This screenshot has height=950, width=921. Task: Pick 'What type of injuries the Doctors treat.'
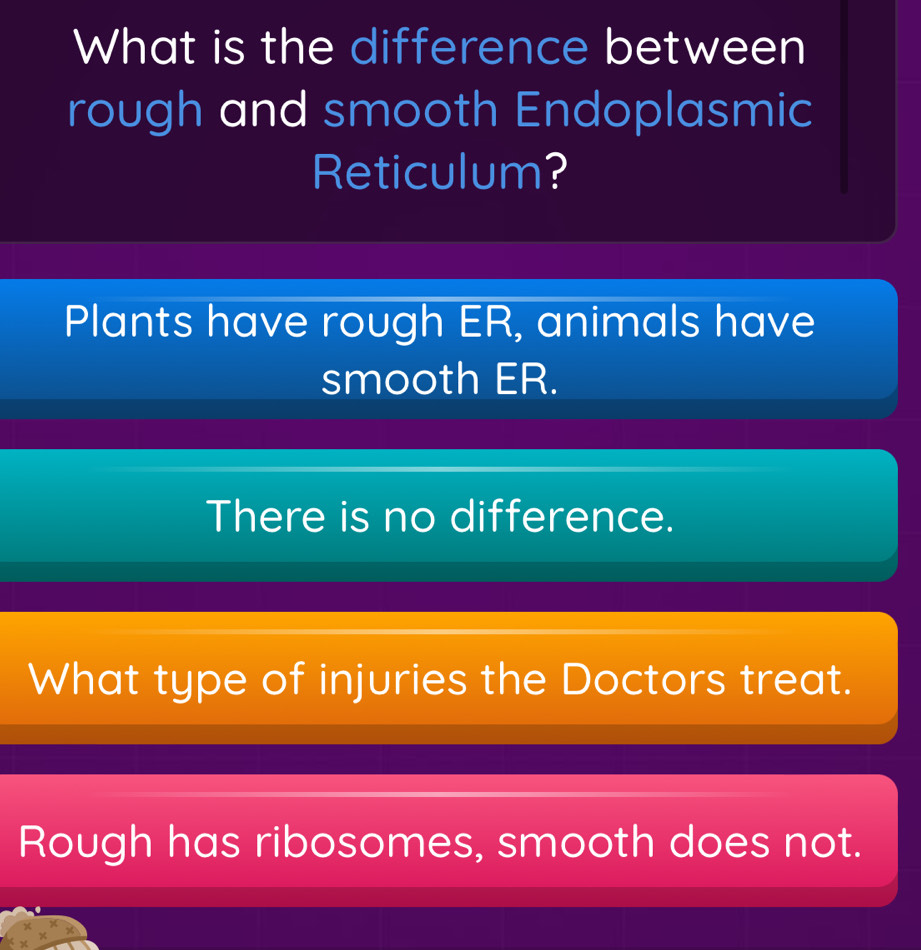[x=440, y=678]
